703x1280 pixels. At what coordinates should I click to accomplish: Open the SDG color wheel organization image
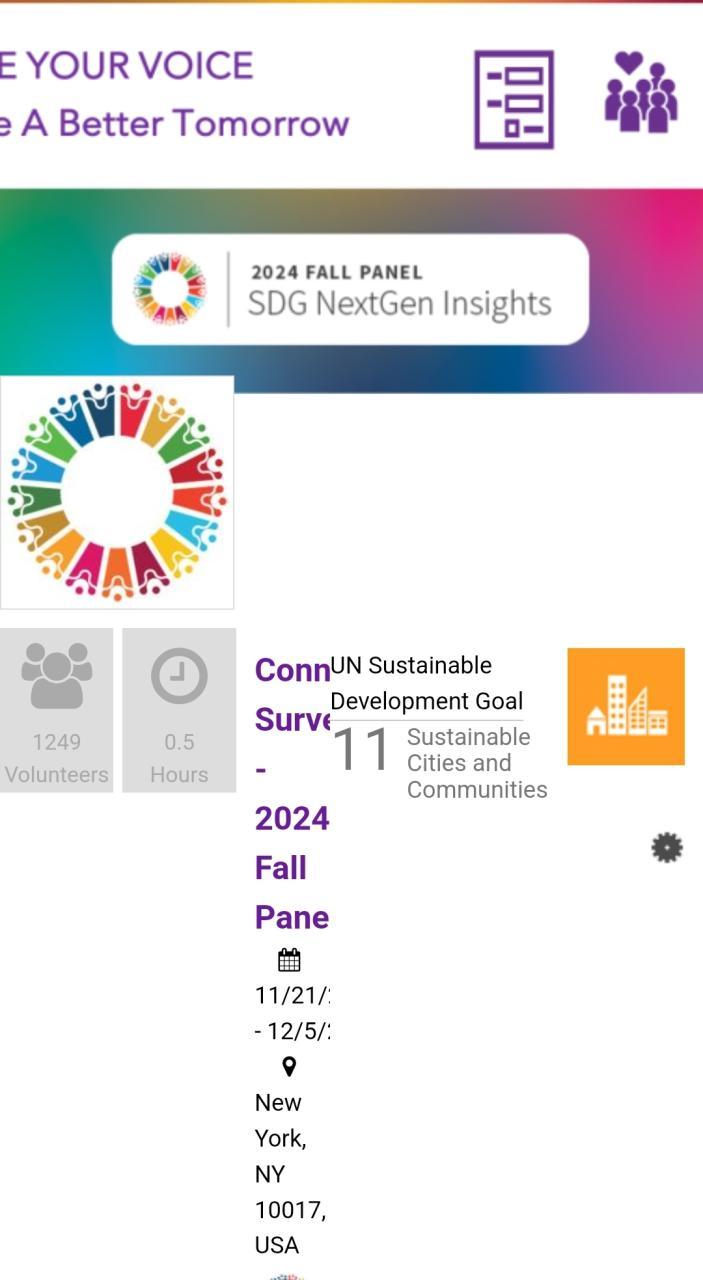coord(116,492)
